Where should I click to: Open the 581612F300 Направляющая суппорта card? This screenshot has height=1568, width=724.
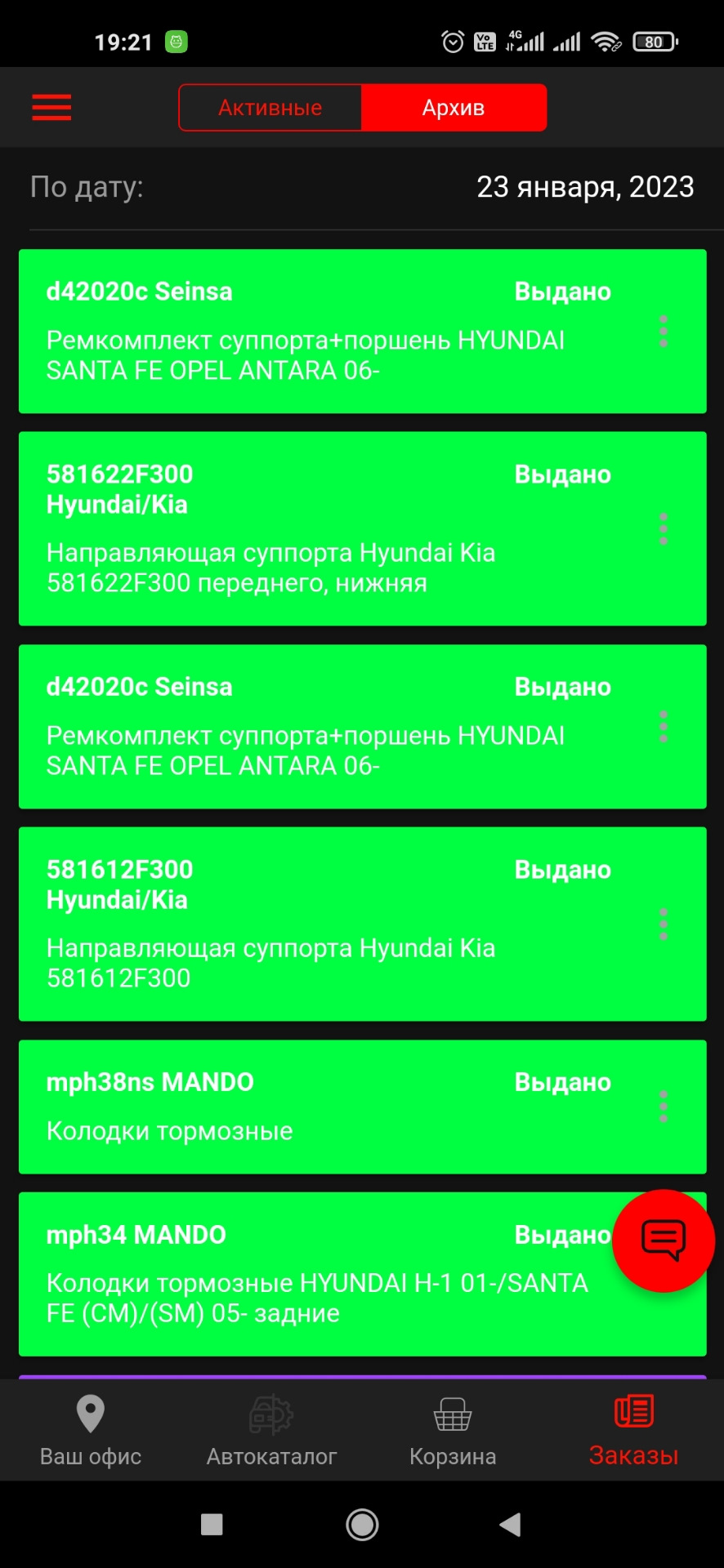[362, 924]
